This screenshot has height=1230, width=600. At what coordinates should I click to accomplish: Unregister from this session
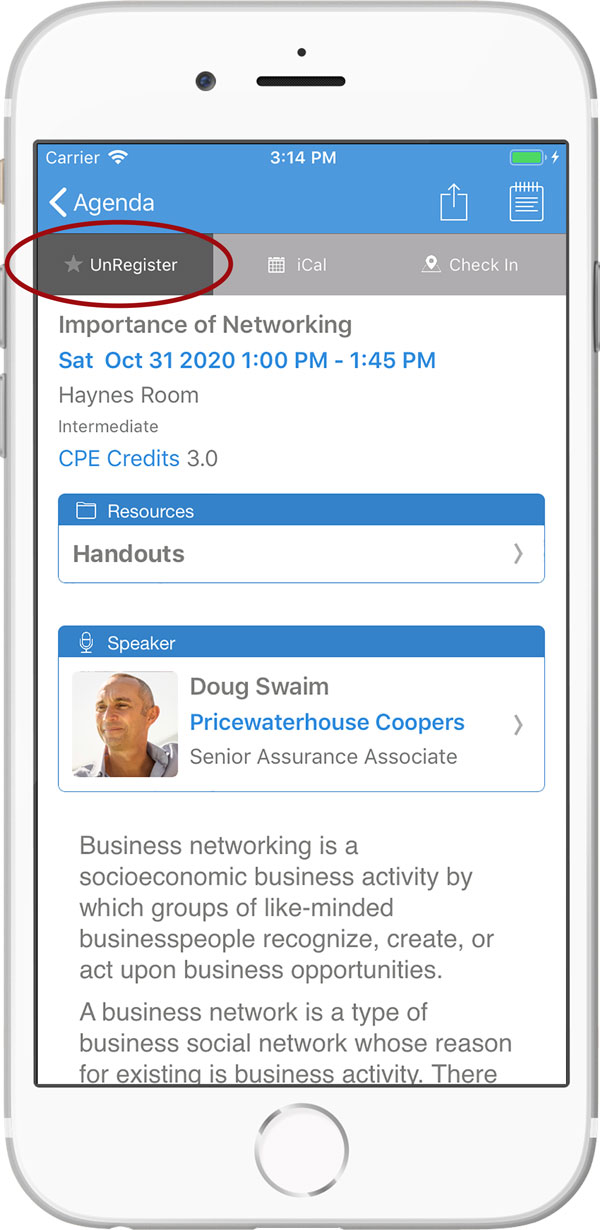click(x=124, y=265)
